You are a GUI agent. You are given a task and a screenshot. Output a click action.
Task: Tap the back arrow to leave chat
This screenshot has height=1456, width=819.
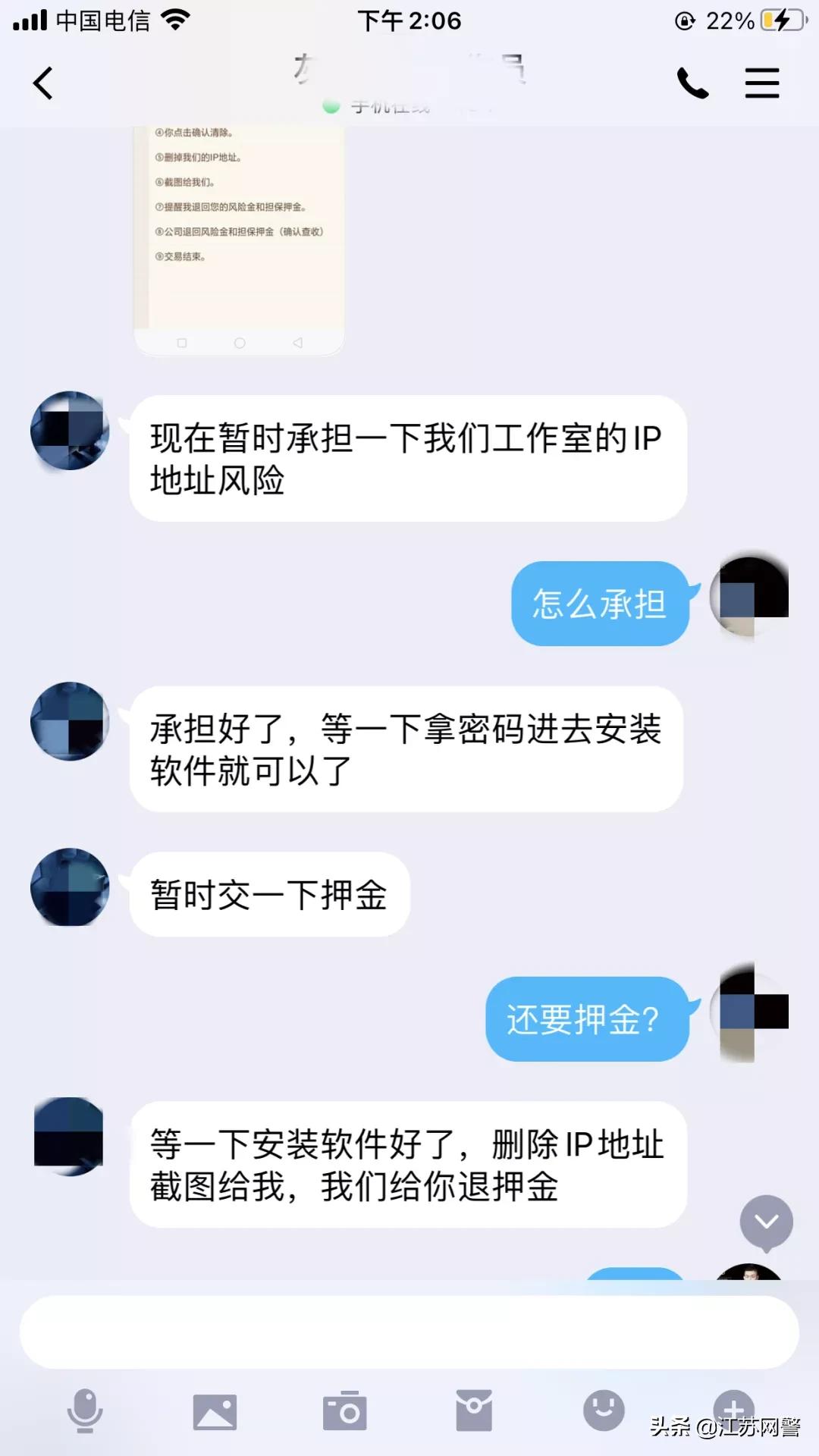tap(43, 83)
